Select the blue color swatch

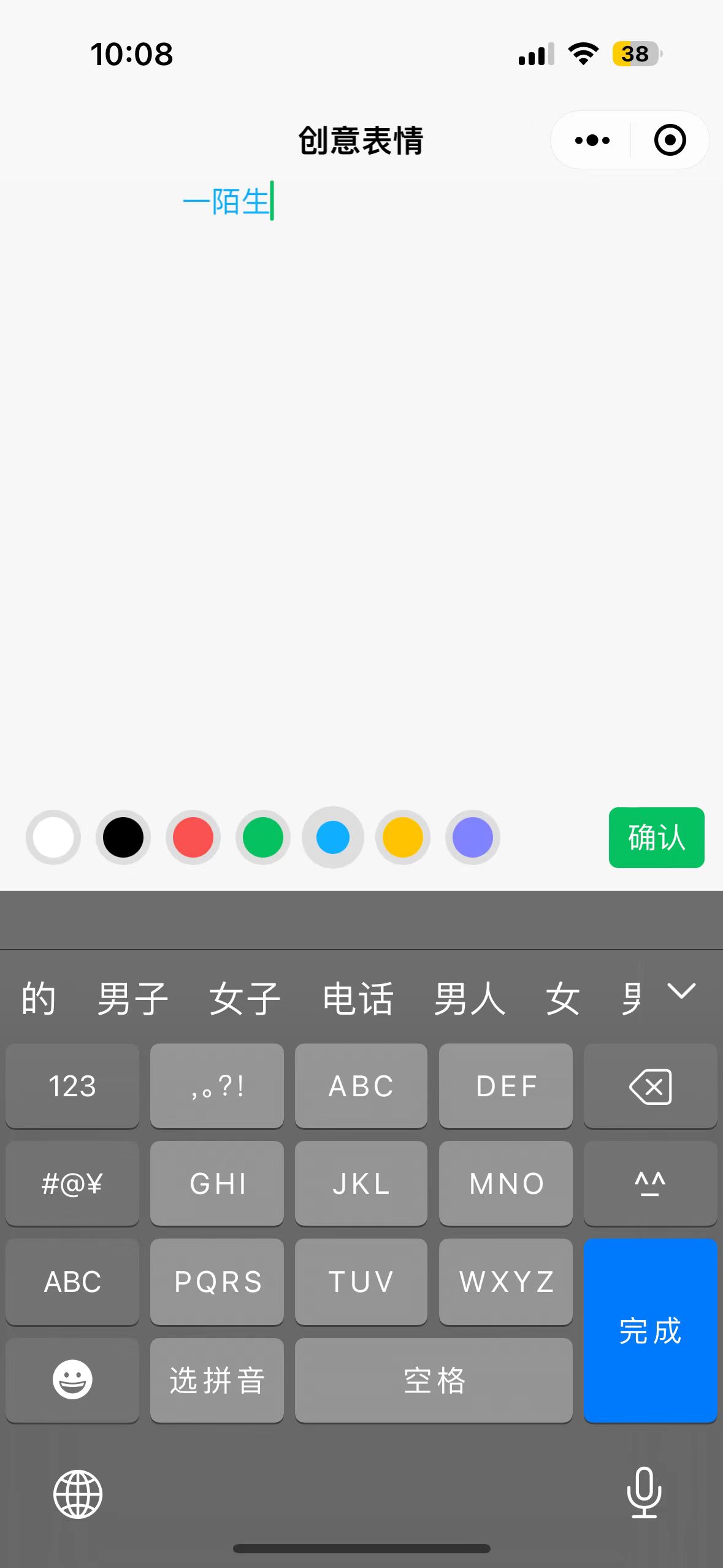[x=333, y=837]
